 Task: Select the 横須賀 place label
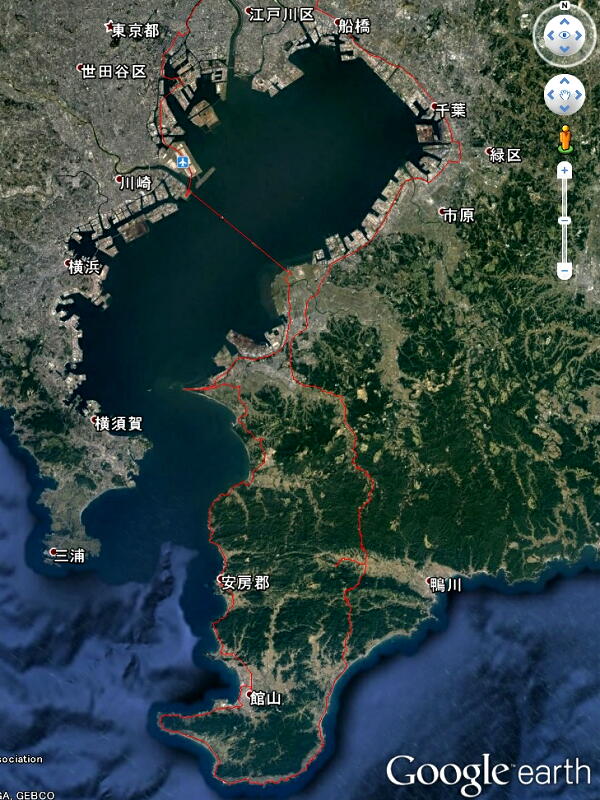(118, 424)
